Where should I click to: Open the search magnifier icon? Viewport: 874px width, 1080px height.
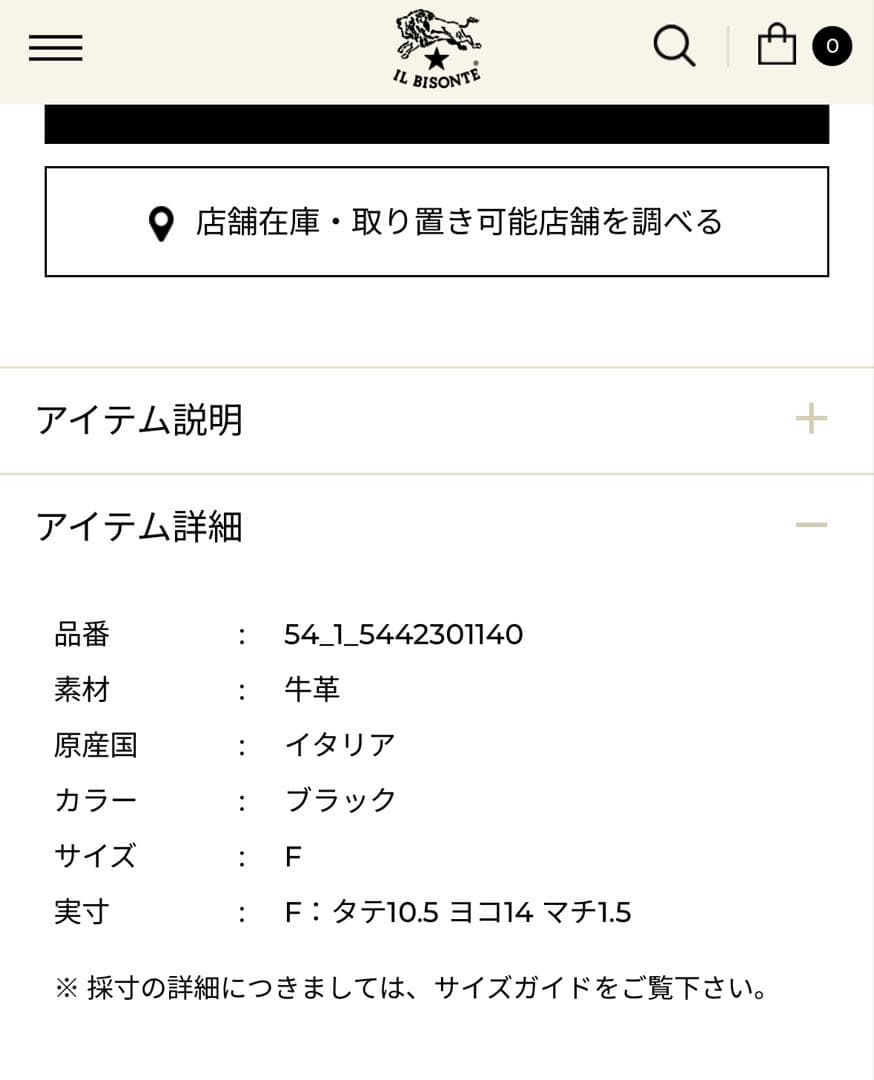point(674,45)
